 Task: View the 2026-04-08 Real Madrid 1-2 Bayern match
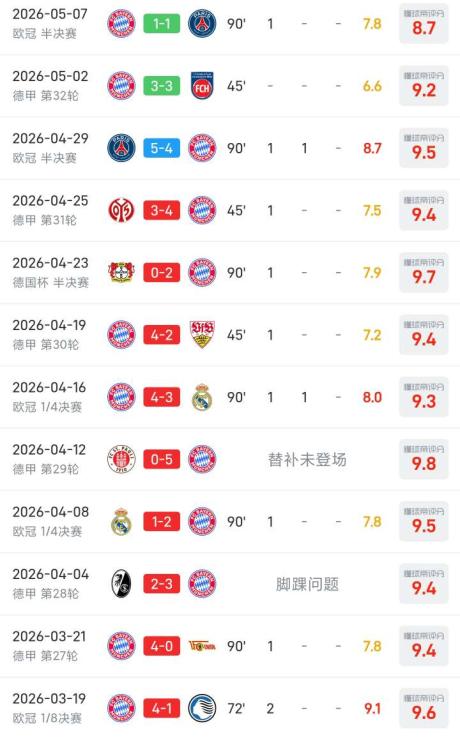(230, 521)
